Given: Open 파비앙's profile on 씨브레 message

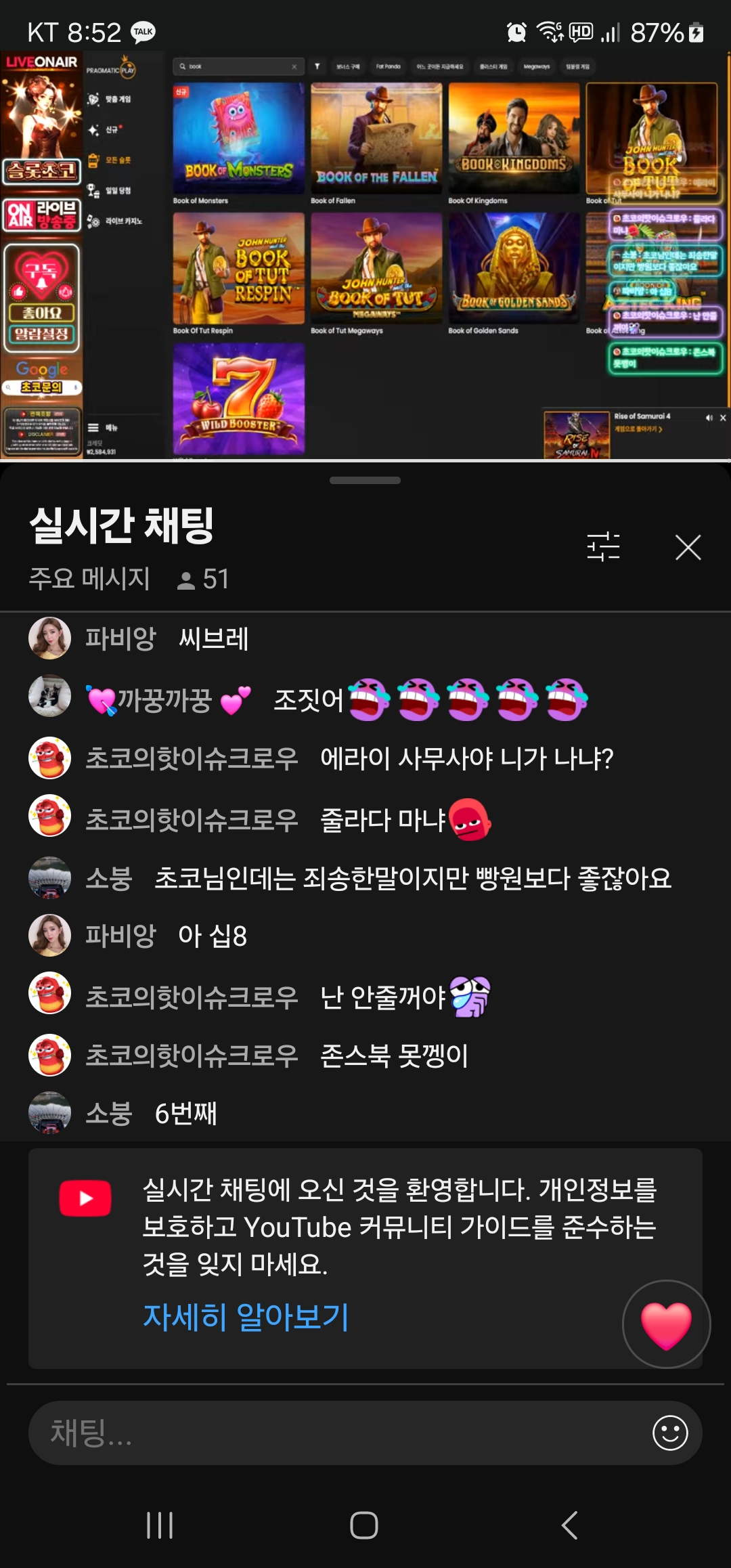Looking at the screenshot, I should [x=49, y=638].
